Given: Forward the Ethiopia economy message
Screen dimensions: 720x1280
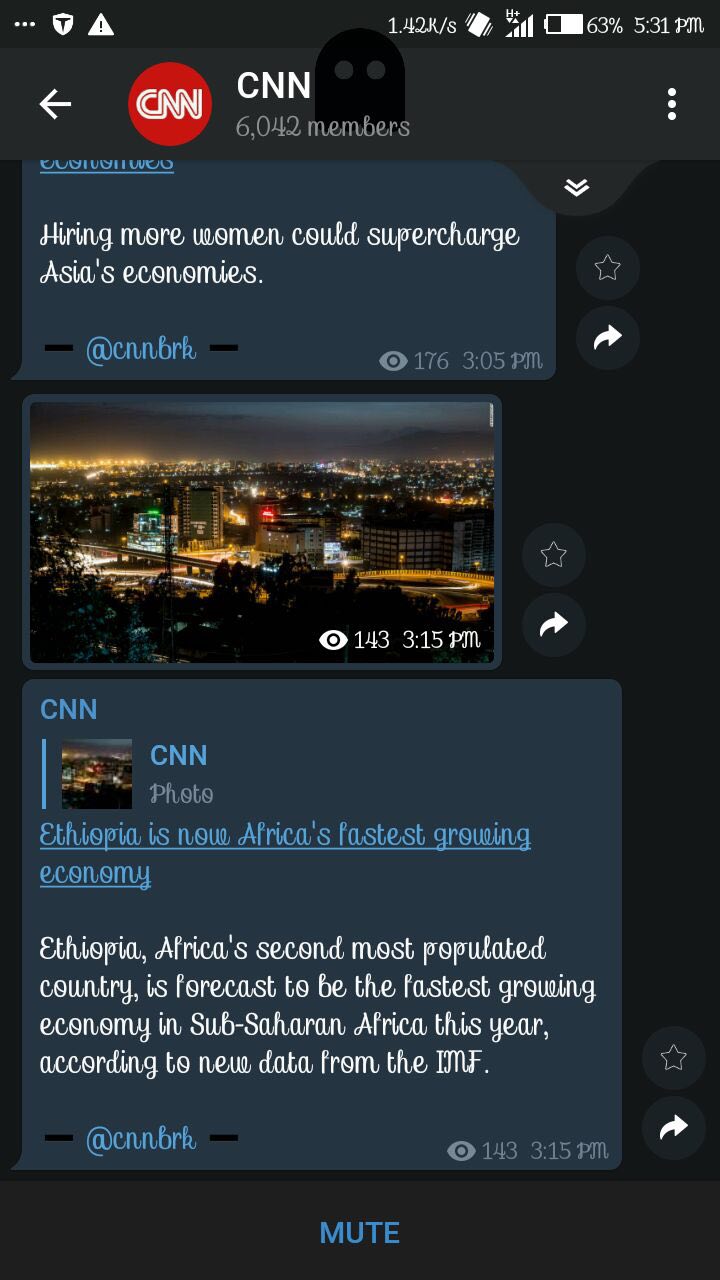Looking at the screenshot, I should pos(674,1128).
